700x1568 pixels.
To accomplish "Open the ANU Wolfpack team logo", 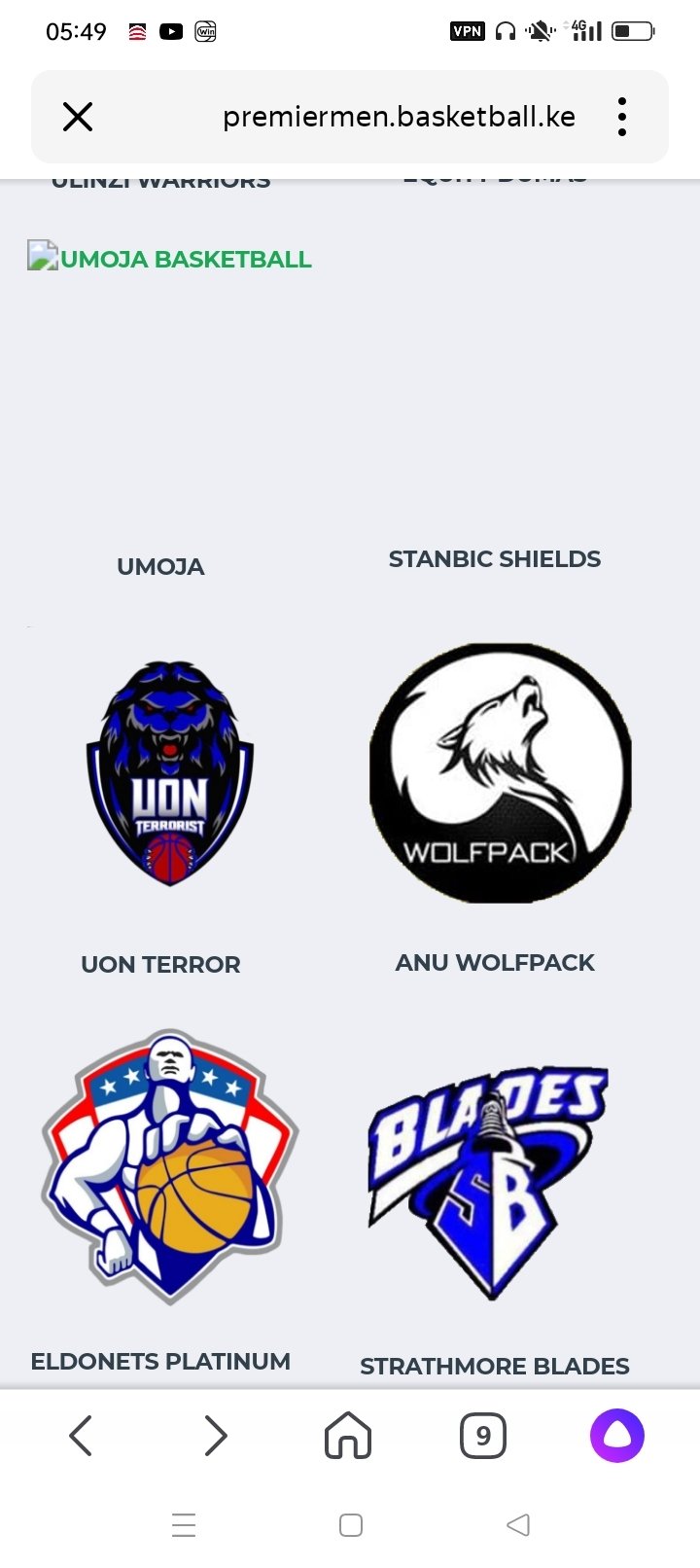I will coord(500,773).
